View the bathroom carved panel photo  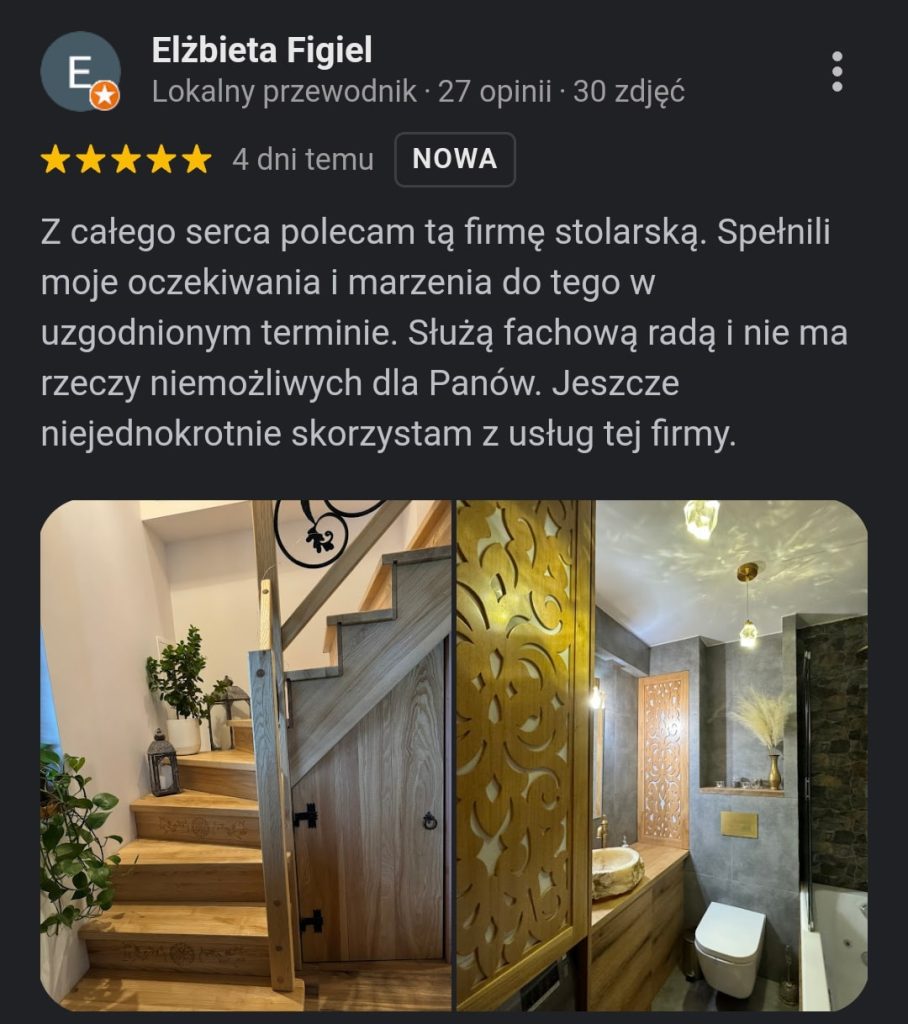(x=662, y=755)
